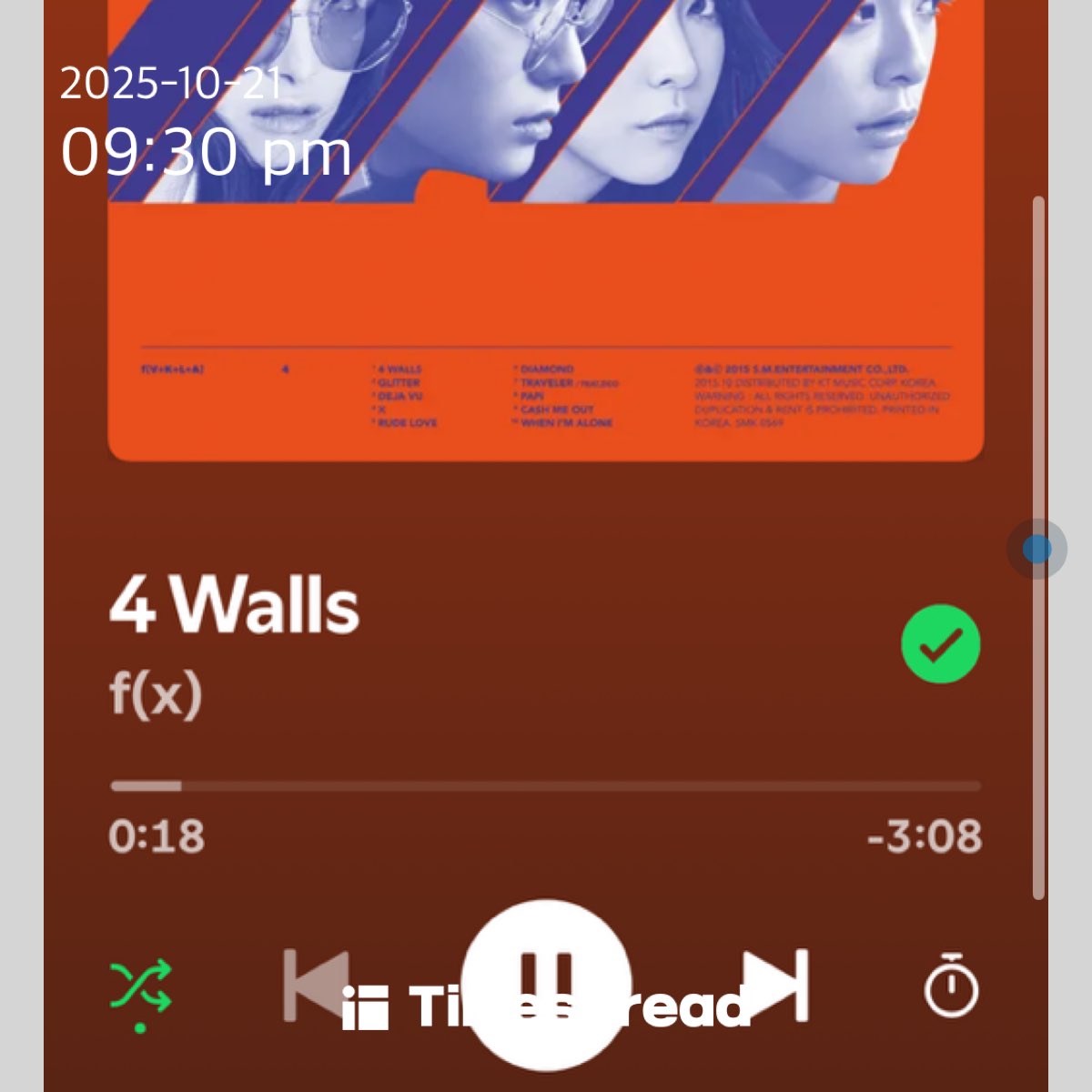Tap the green added-to-library checkmark
The height and width of the screenshot is (1092, 1092).
(940, 644)
